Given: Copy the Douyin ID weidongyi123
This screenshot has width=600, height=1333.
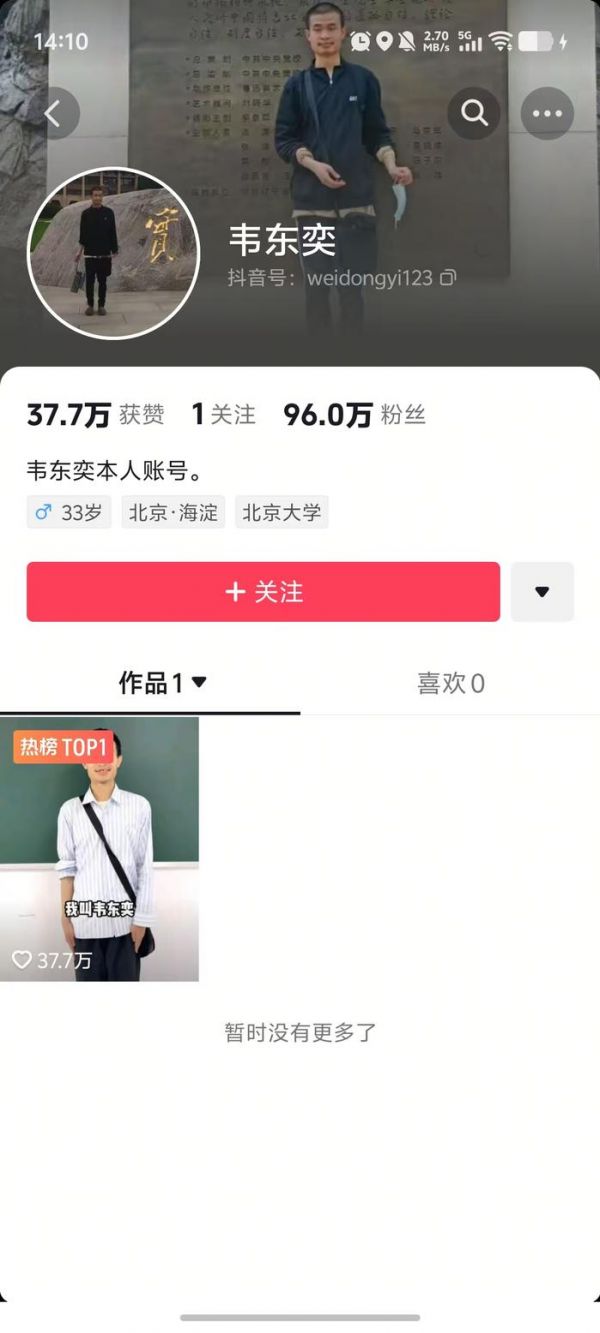Looking at the screenshot, I should click(x=448, y=278).
